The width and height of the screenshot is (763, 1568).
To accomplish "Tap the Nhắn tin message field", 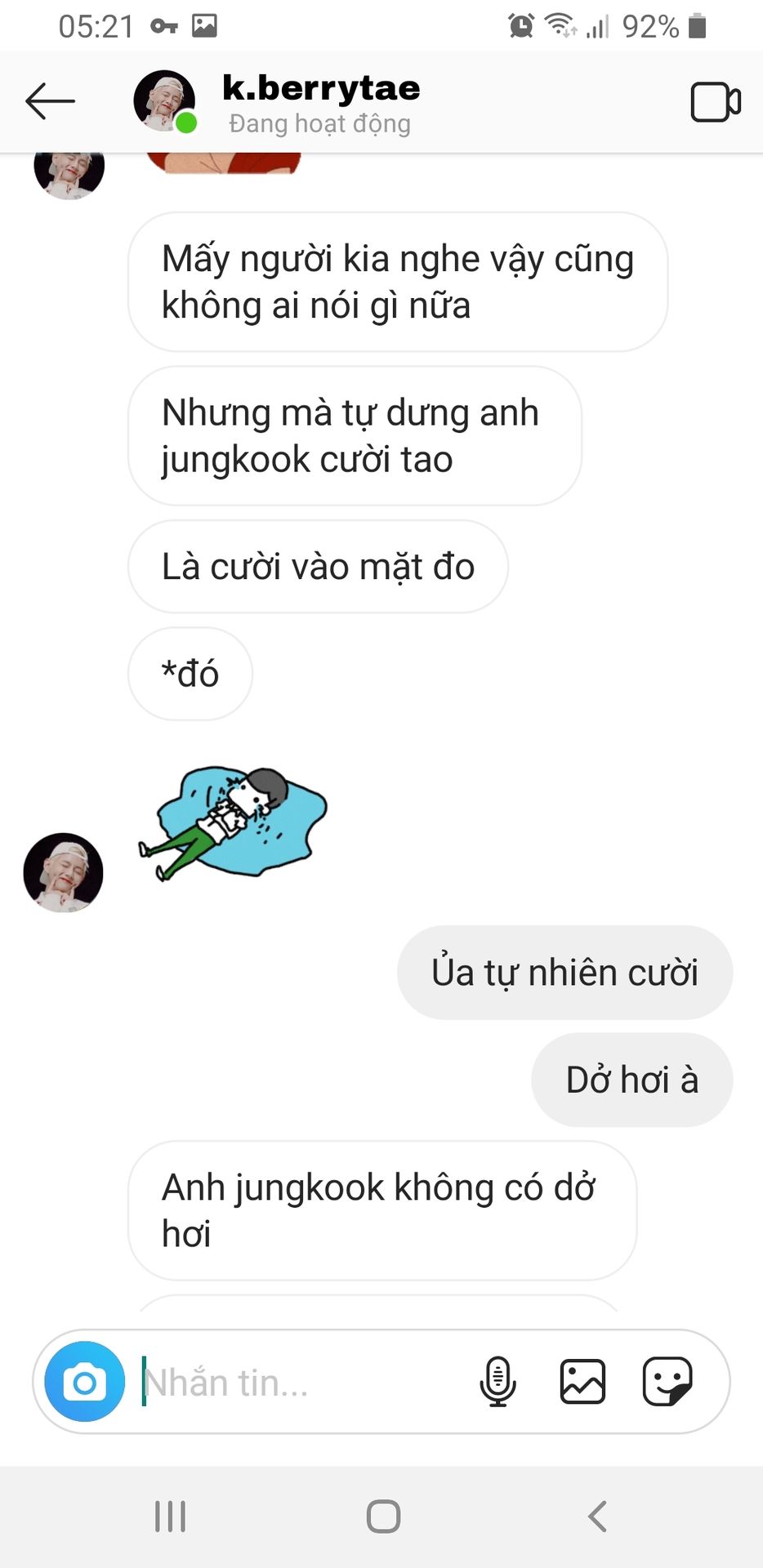I will point(302,1382).
